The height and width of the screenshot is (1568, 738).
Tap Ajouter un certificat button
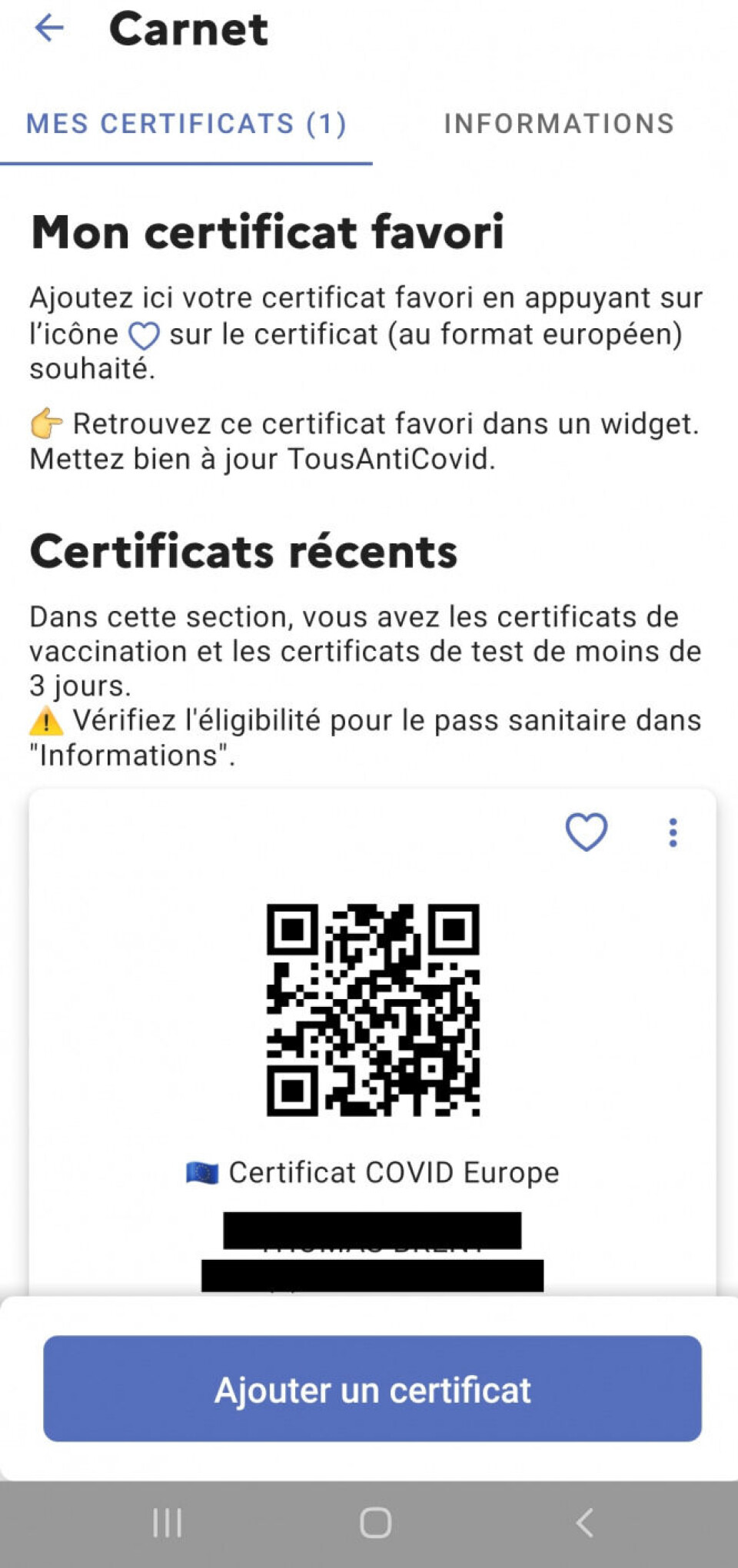pyautogui.click(x=372, y=1389)
